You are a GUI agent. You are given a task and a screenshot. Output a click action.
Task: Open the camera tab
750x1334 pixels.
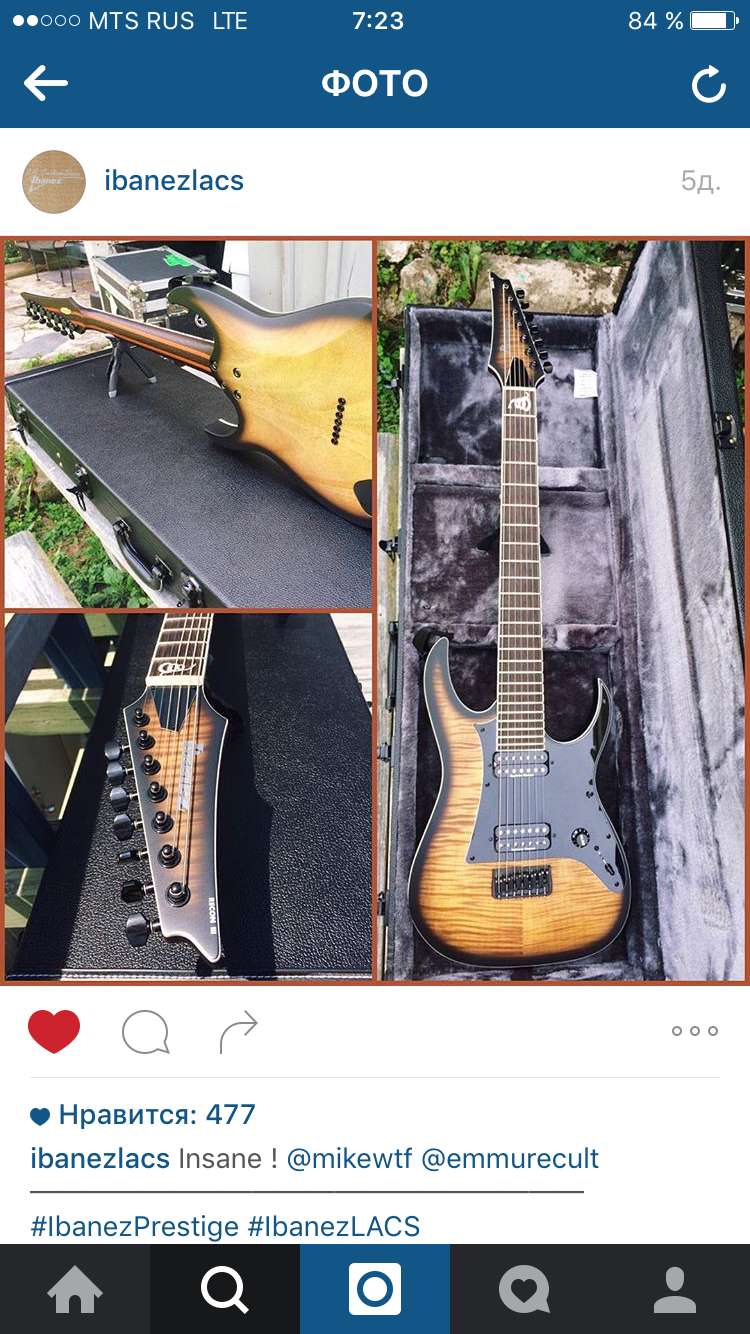[375, 1290]
